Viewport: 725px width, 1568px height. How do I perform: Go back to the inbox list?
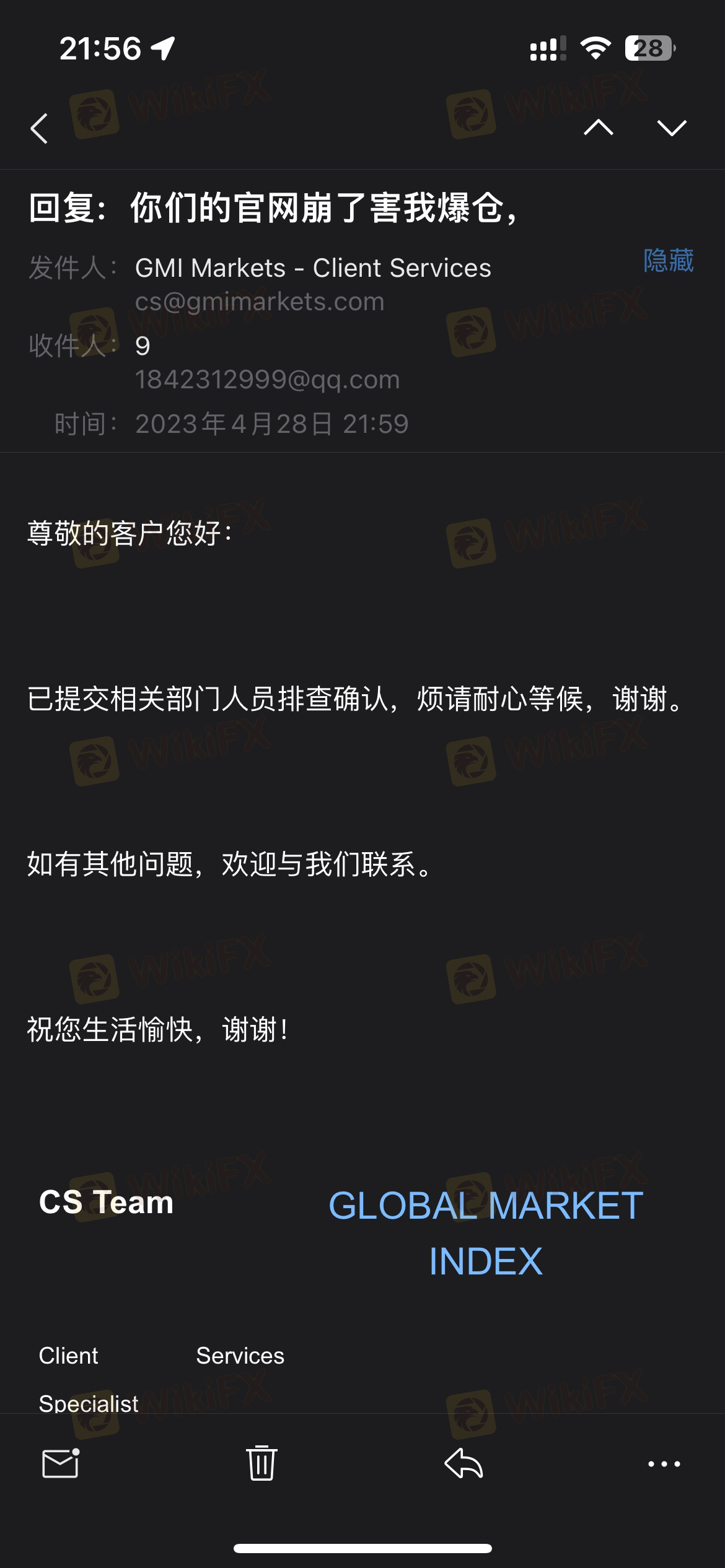40,128
